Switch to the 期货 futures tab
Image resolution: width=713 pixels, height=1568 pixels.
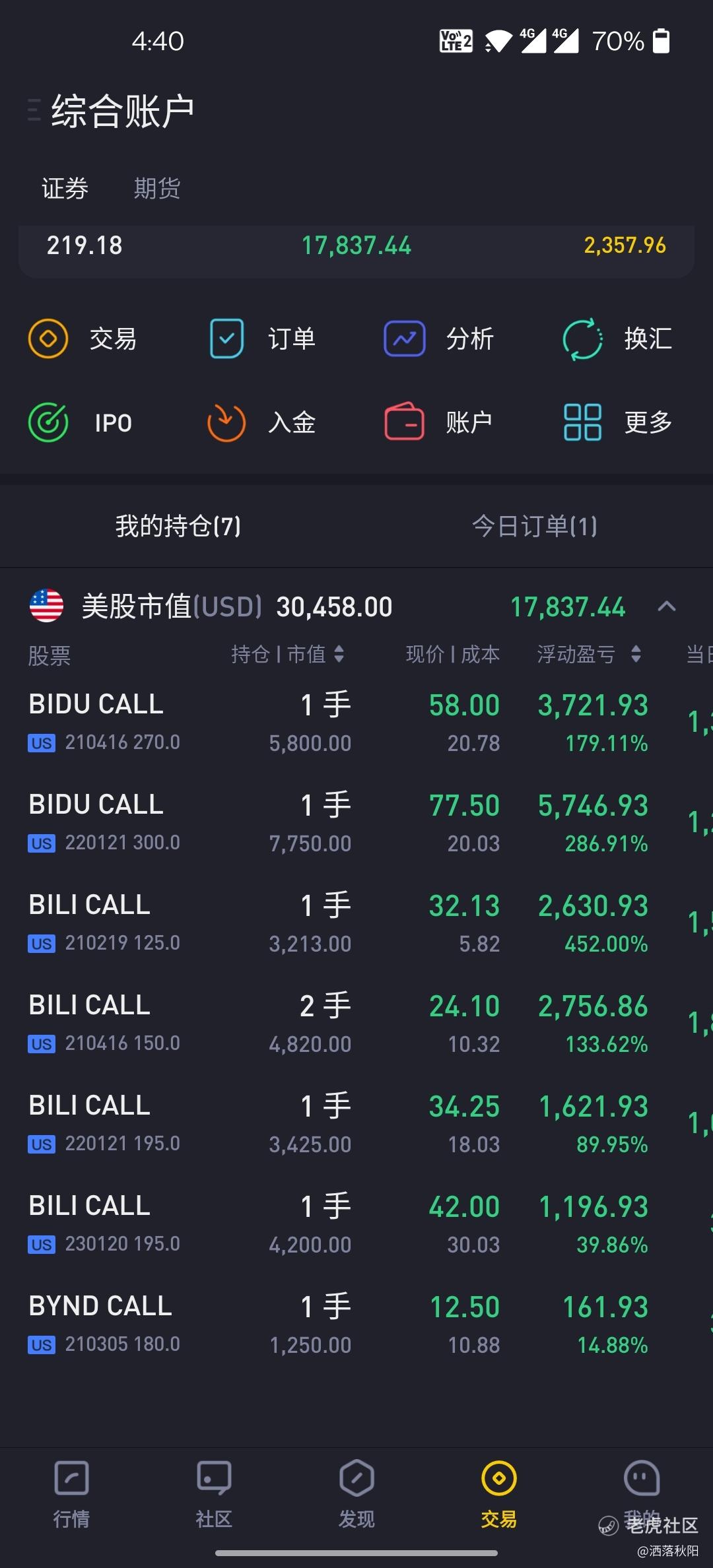[x=157, y=188]
